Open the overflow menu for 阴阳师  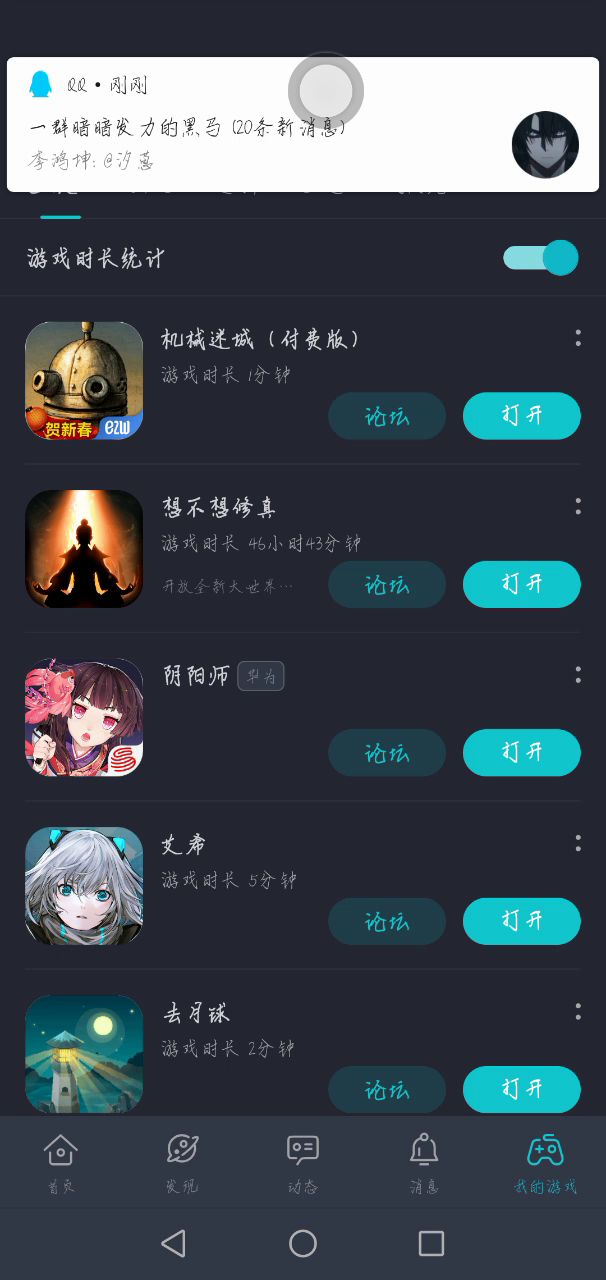[x=578, y=675]
